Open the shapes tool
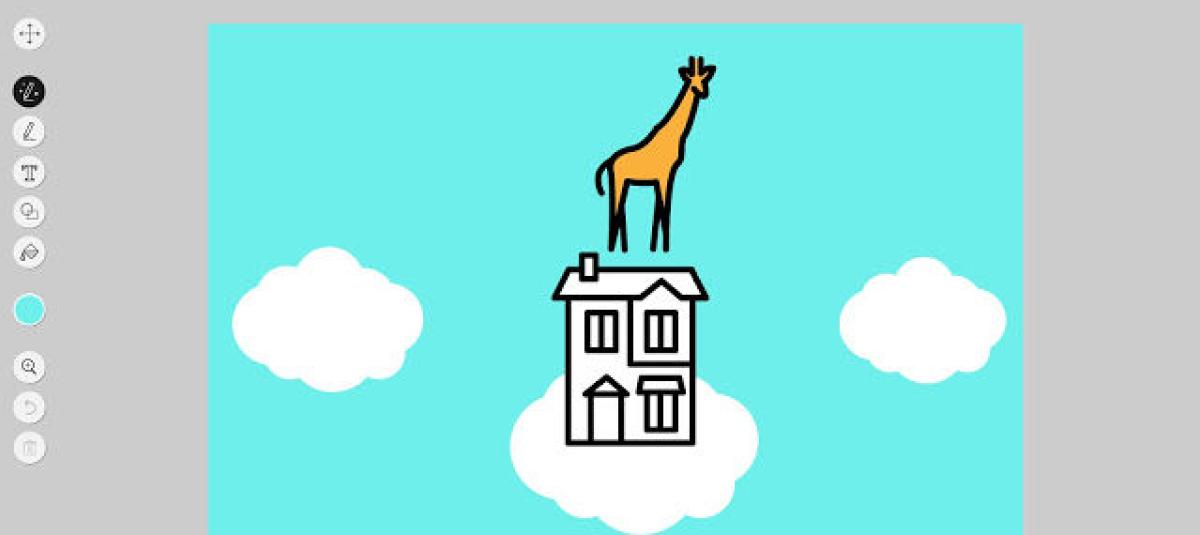Viewport: 1200px width, 535px height. (x=29, y=211)
